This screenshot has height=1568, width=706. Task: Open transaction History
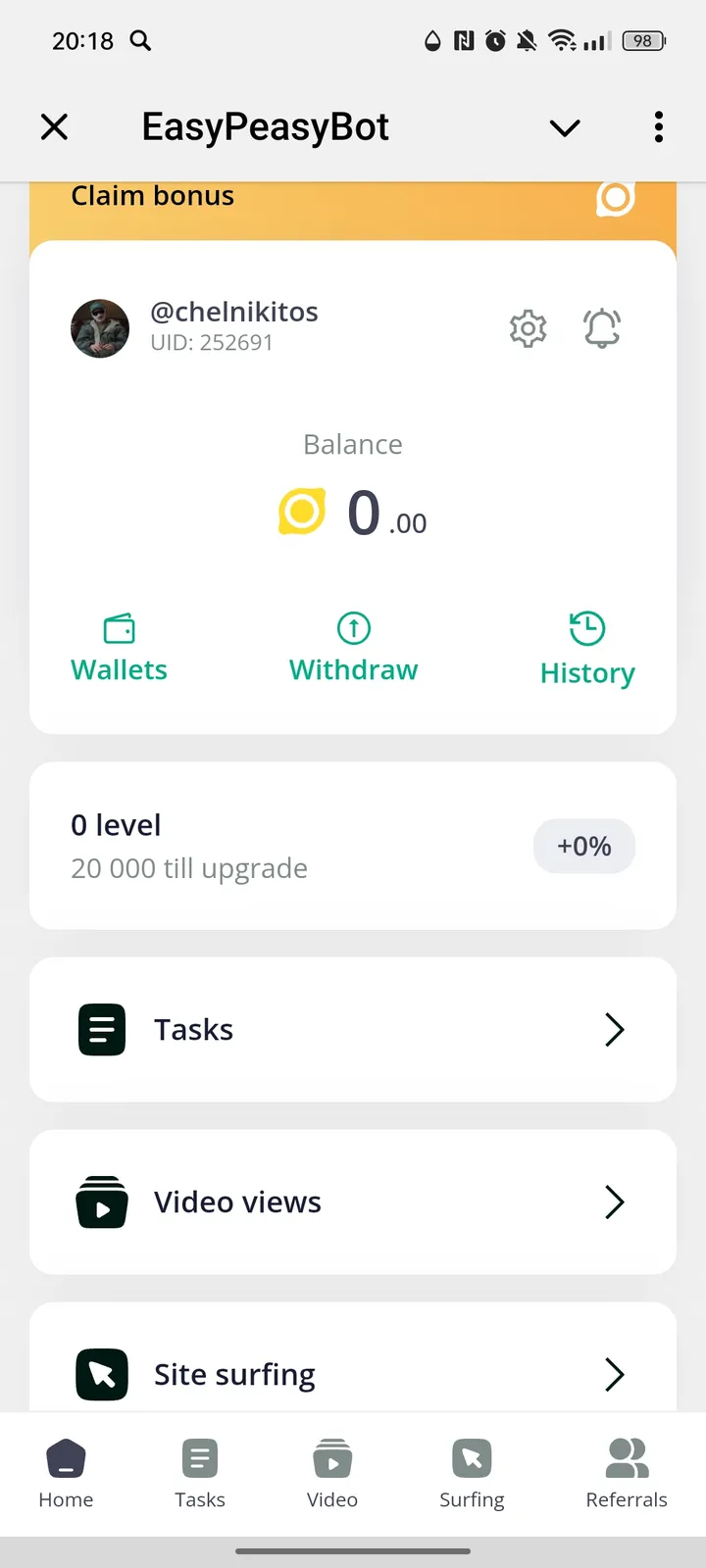(586, 647)
